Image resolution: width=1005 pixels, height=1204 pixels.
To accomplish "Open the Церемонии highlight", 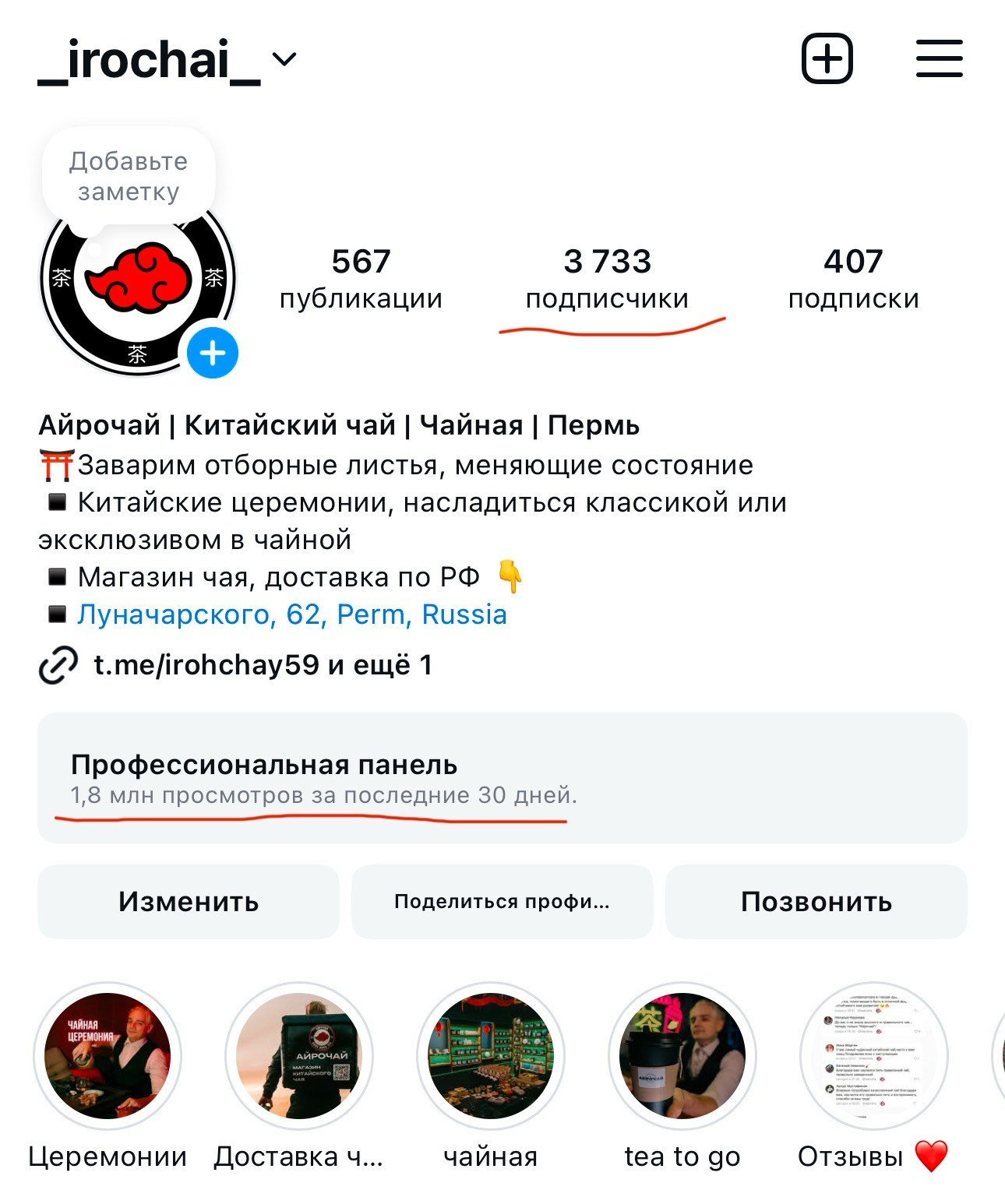I will tap(108, 1056).
